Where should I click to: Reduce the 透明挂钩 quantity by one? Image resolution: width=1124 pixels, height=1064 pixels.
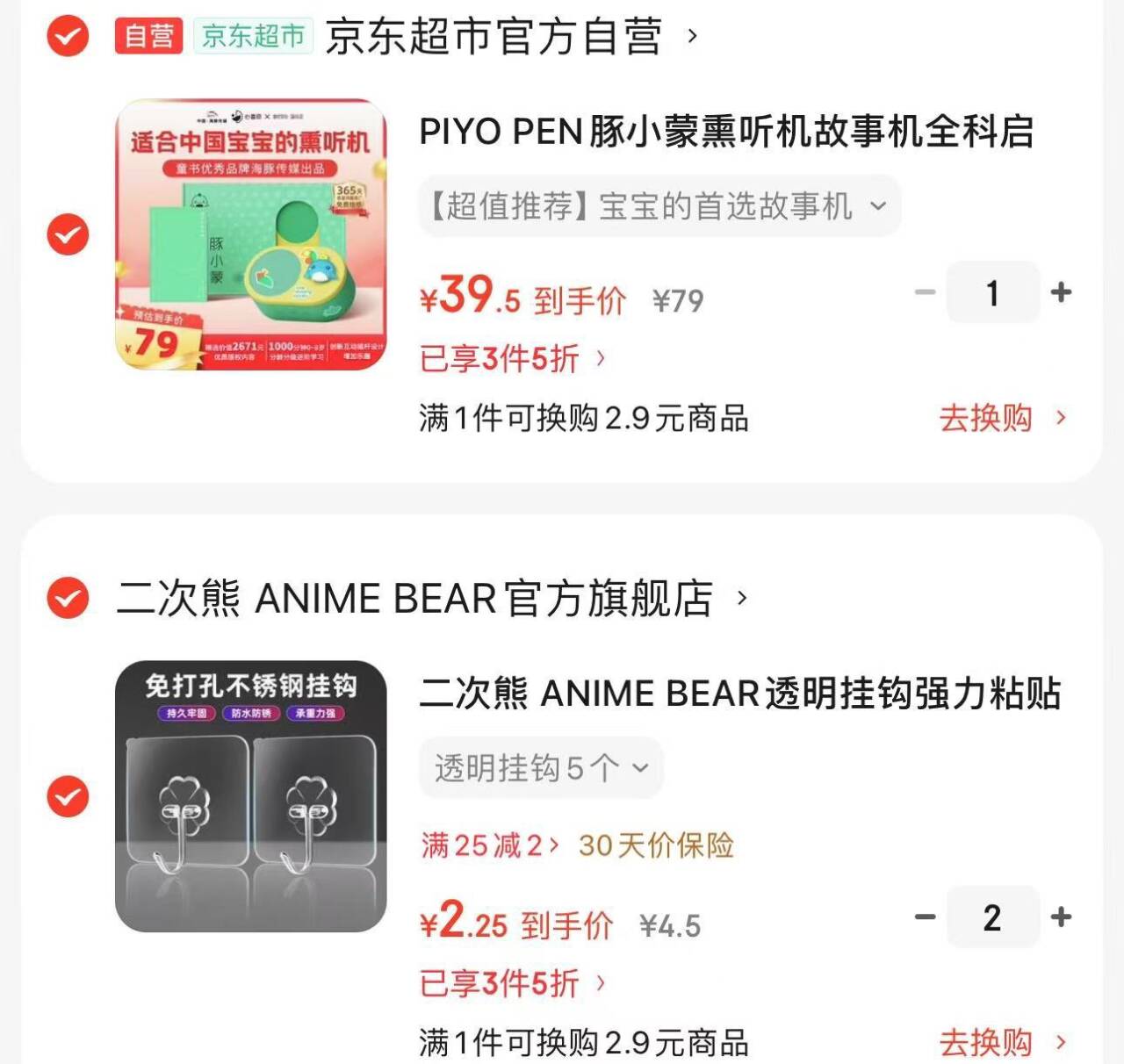(925, 917)
